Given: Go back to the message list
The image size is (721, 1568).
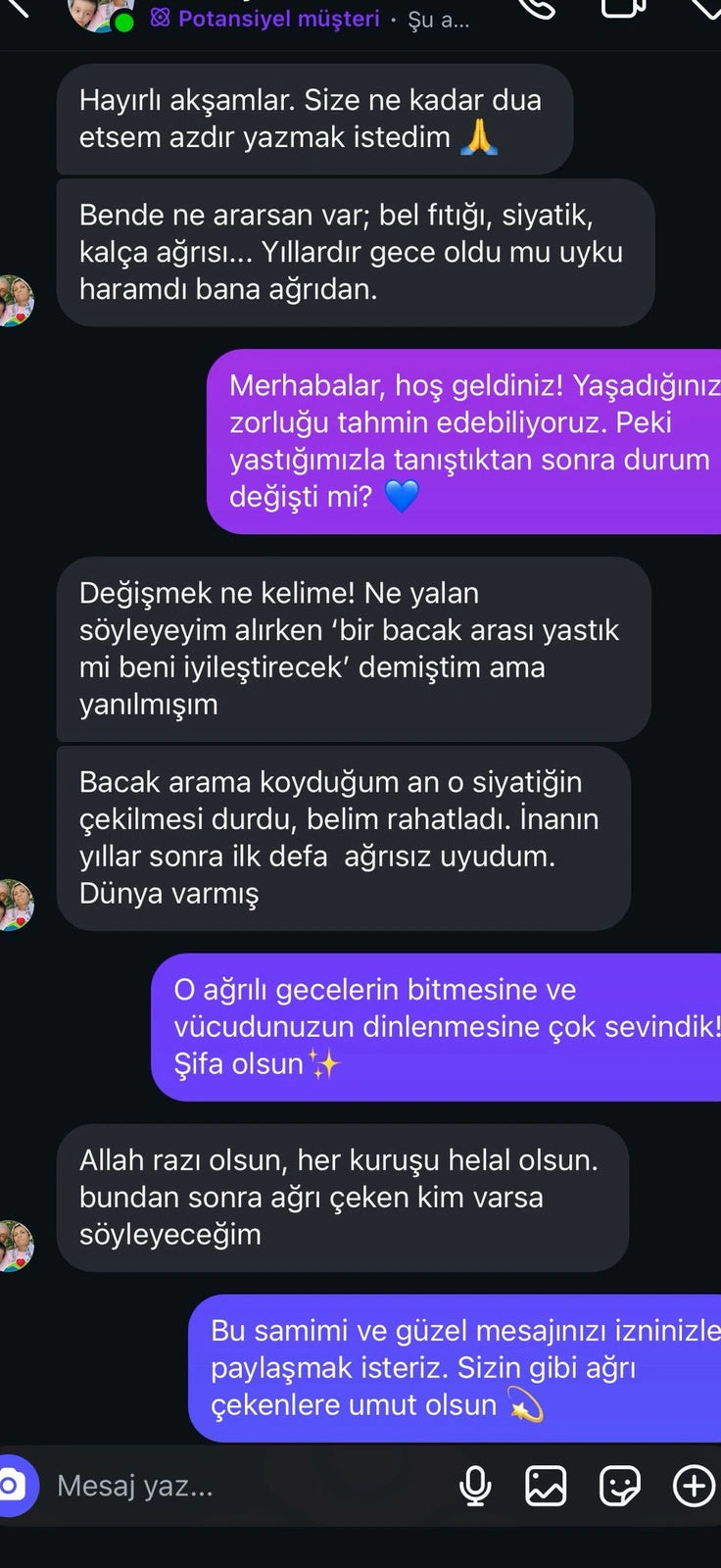Looking at the screenshot, I should click(18, 8).
